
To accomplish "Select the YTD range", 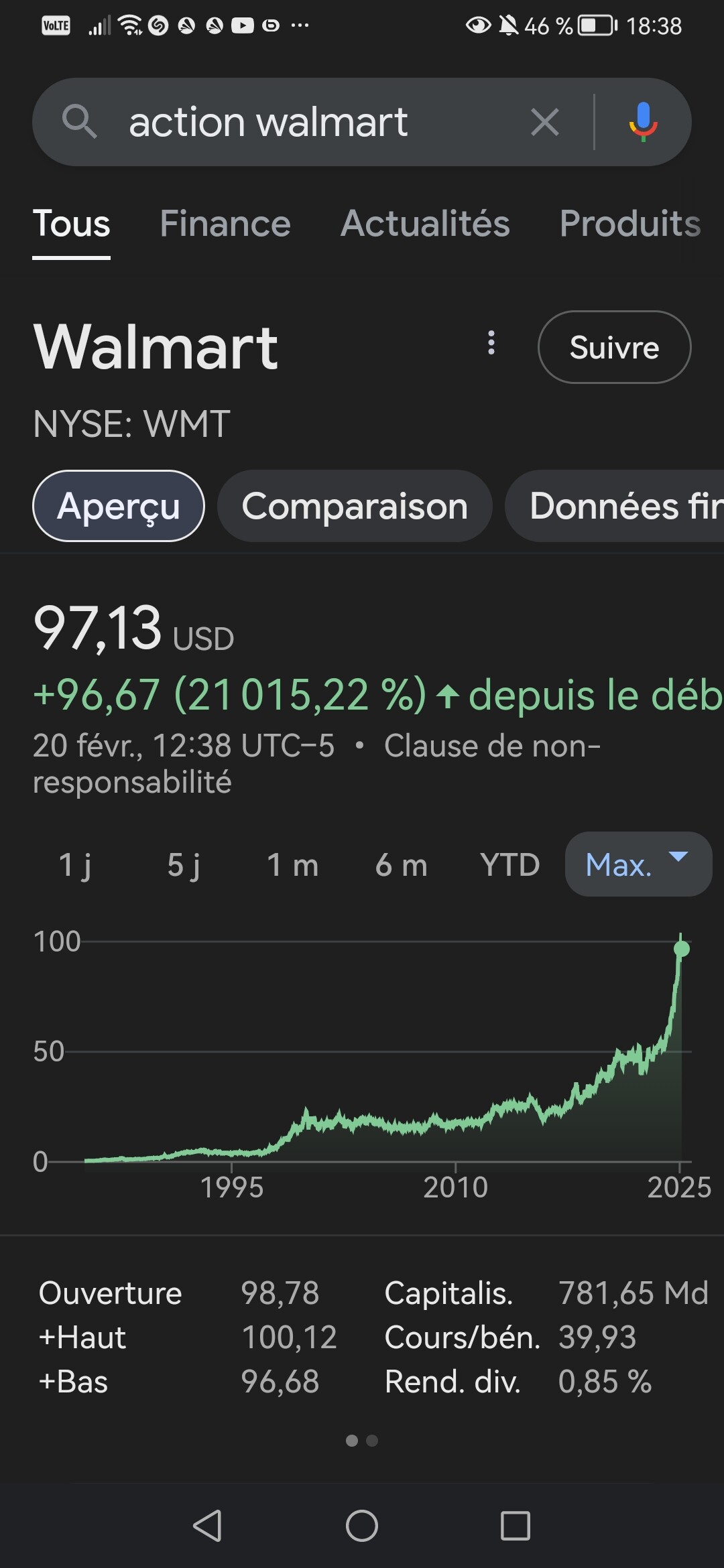I will (x=509, y=864).
